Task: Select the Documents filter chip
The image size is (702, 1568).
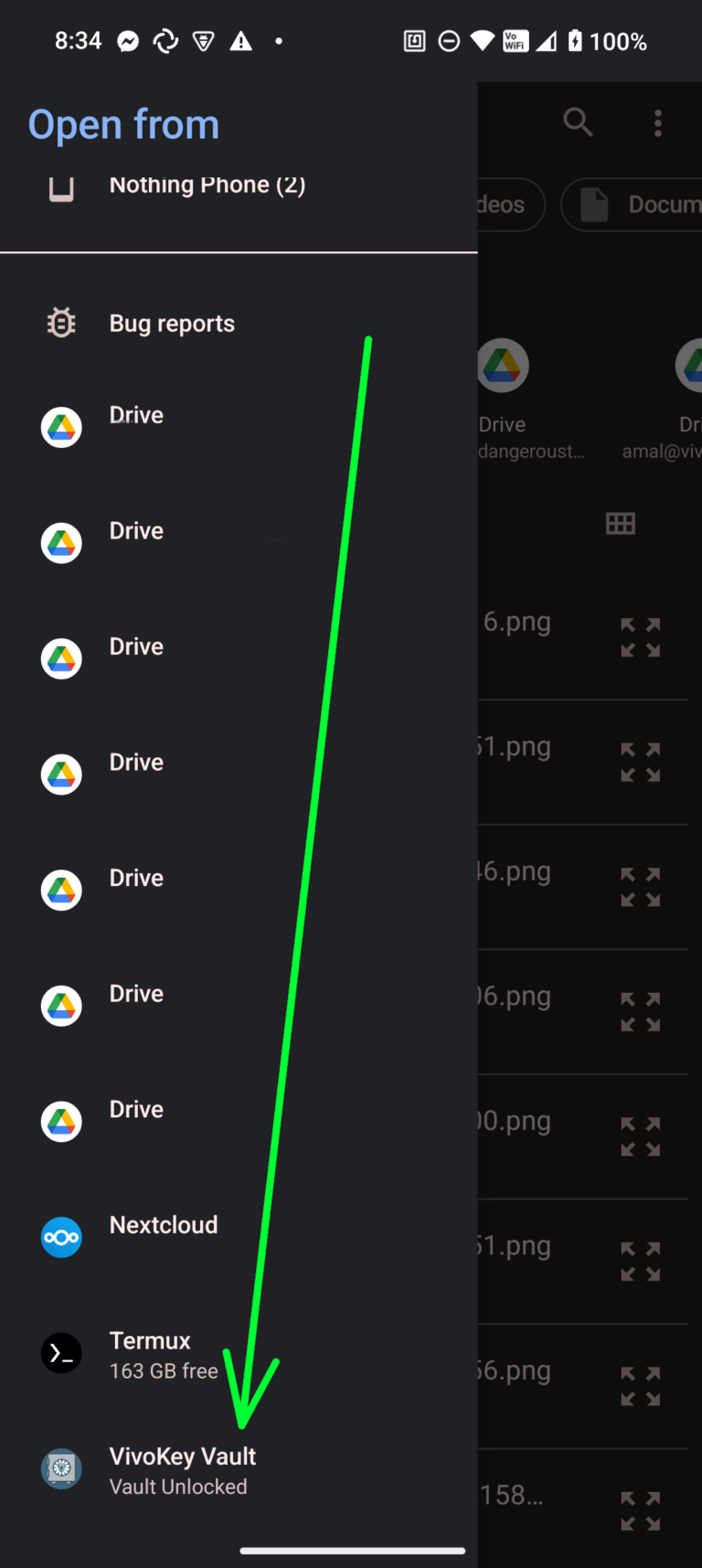Action: (640, 205)
